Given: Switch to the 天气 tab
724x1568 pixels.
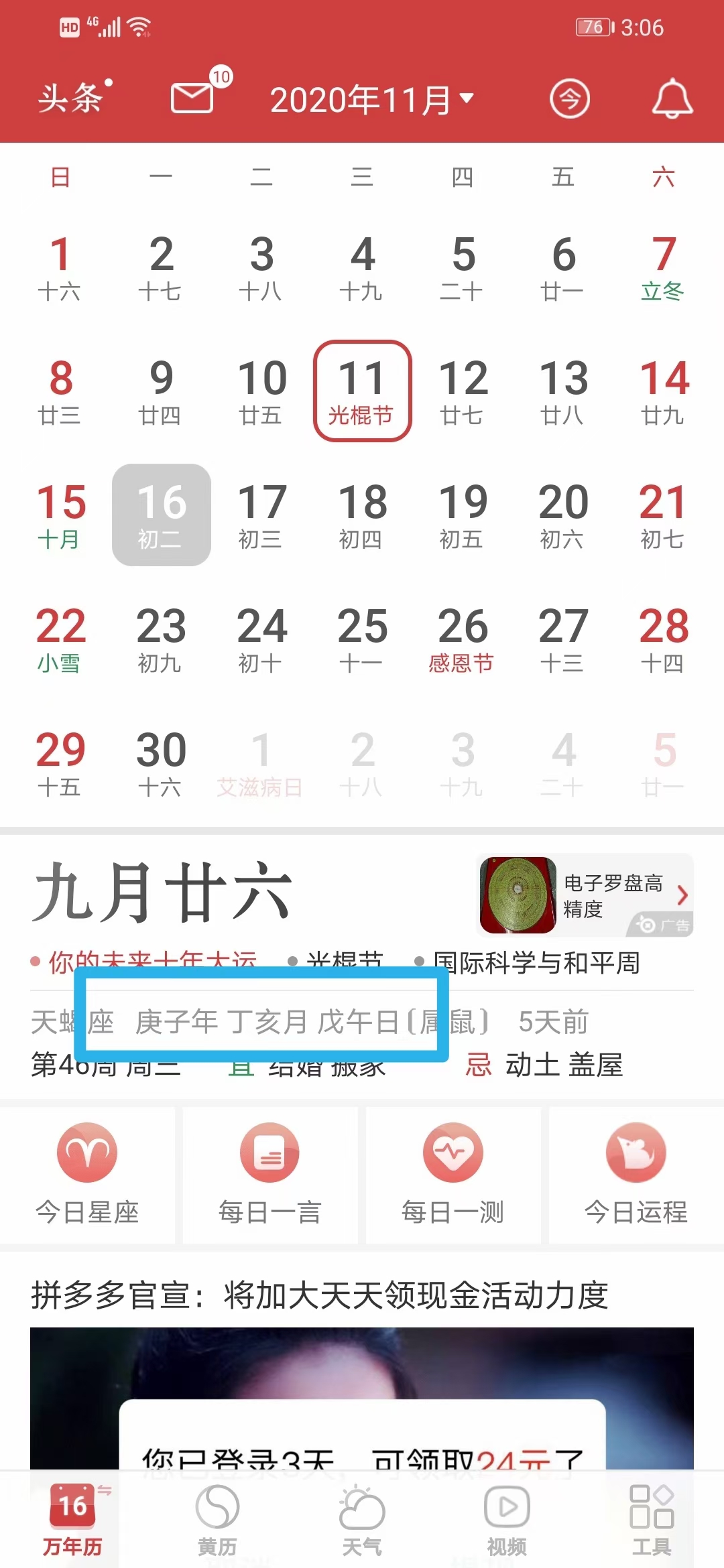Looking at the screenshot, I should (x=362, y=1519).
